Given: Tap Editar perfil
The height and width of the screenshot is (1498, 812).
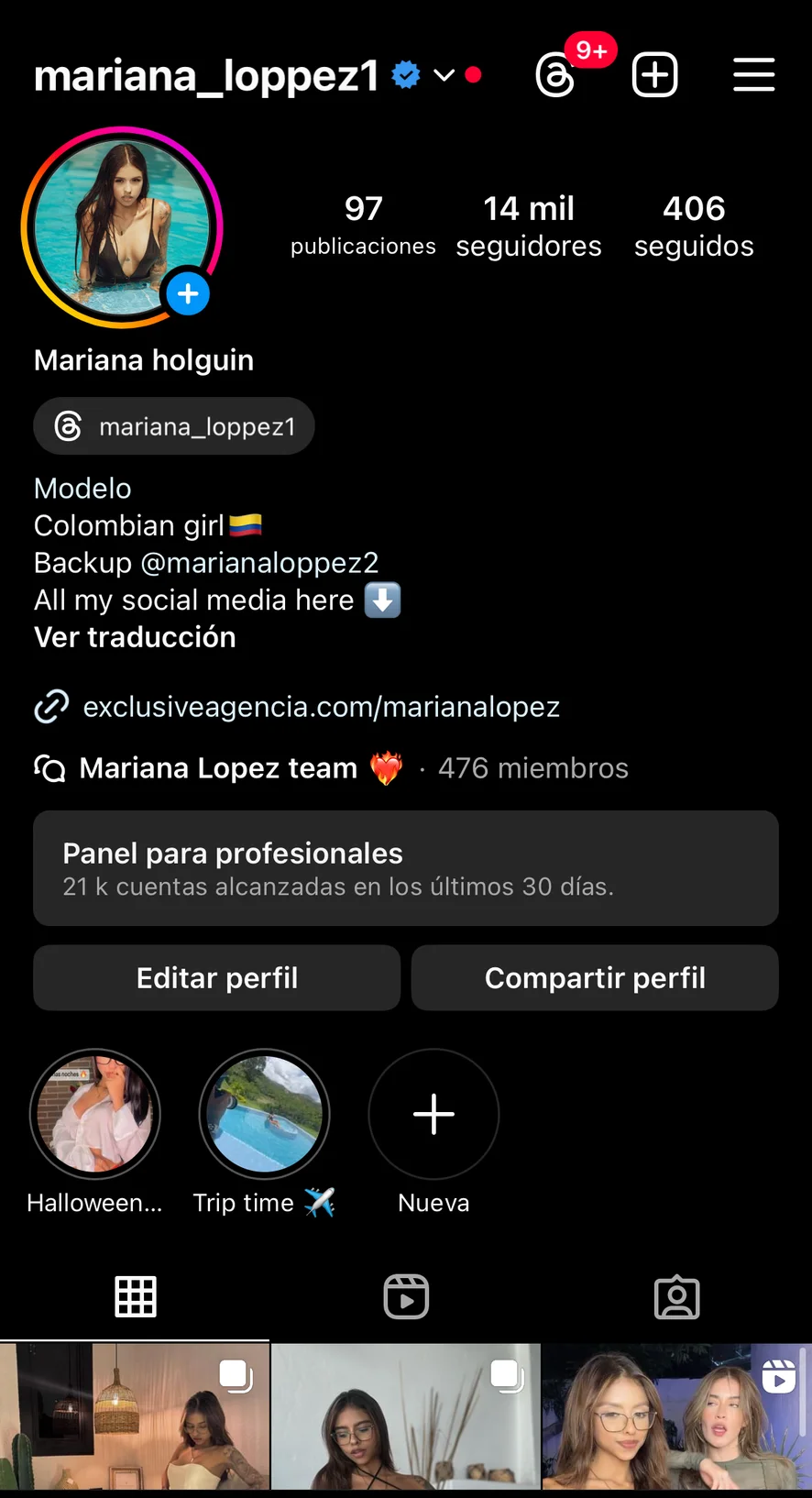Looking at the screenshot, I should coord(217,978).
